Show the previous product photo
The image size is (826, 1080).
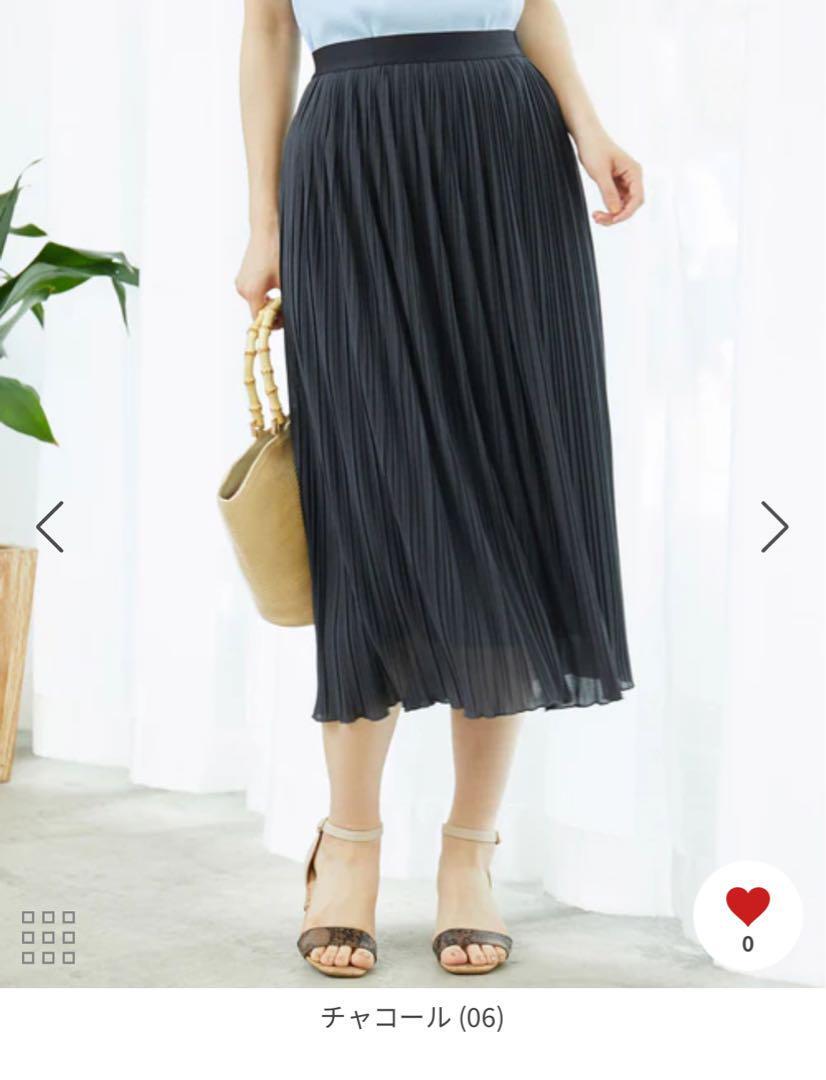coord(50,526)
